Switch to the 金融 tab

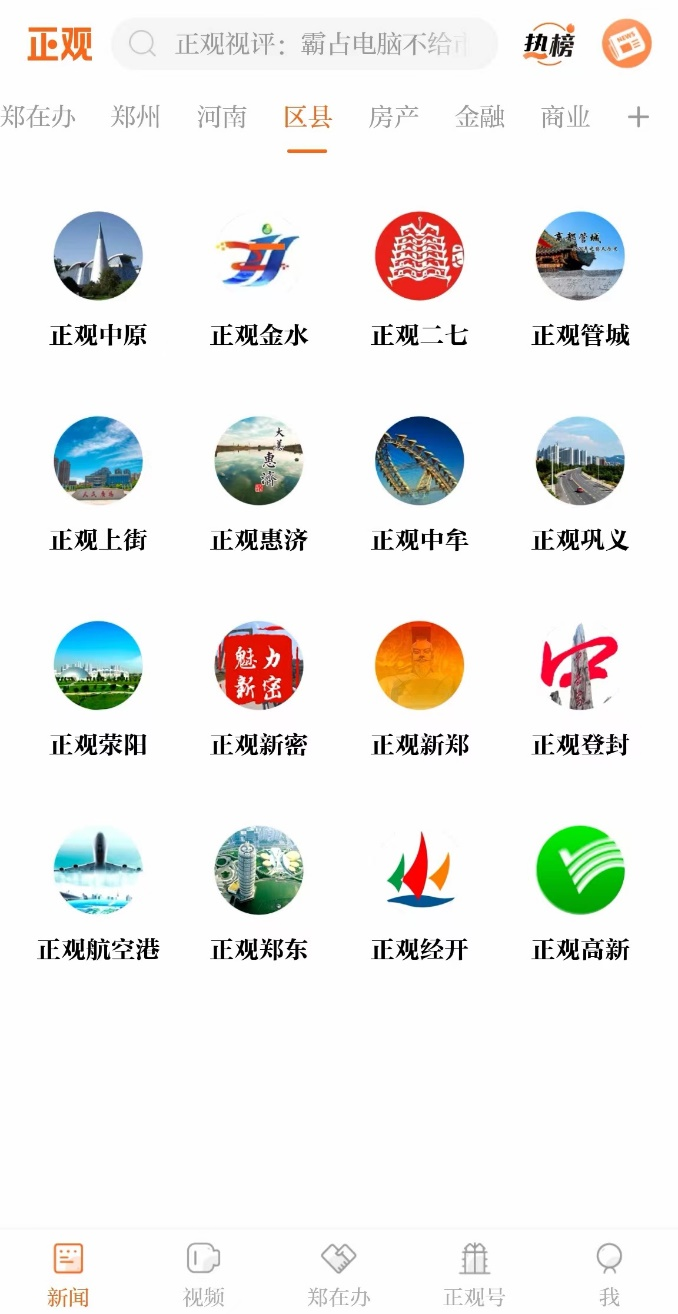pos(480,118)
